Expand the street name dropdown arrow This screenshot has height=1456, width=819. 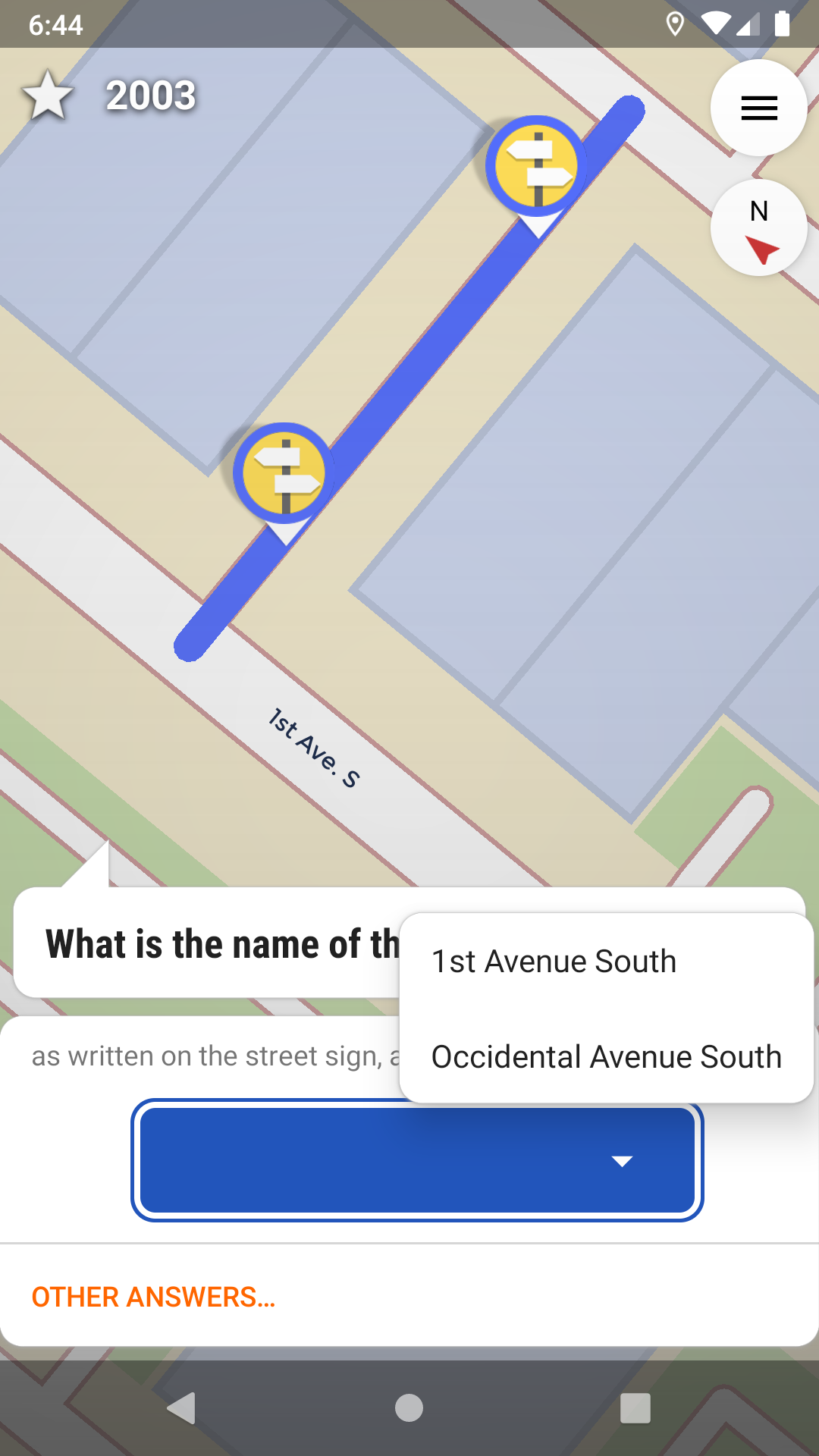[x=622, y=1161]
